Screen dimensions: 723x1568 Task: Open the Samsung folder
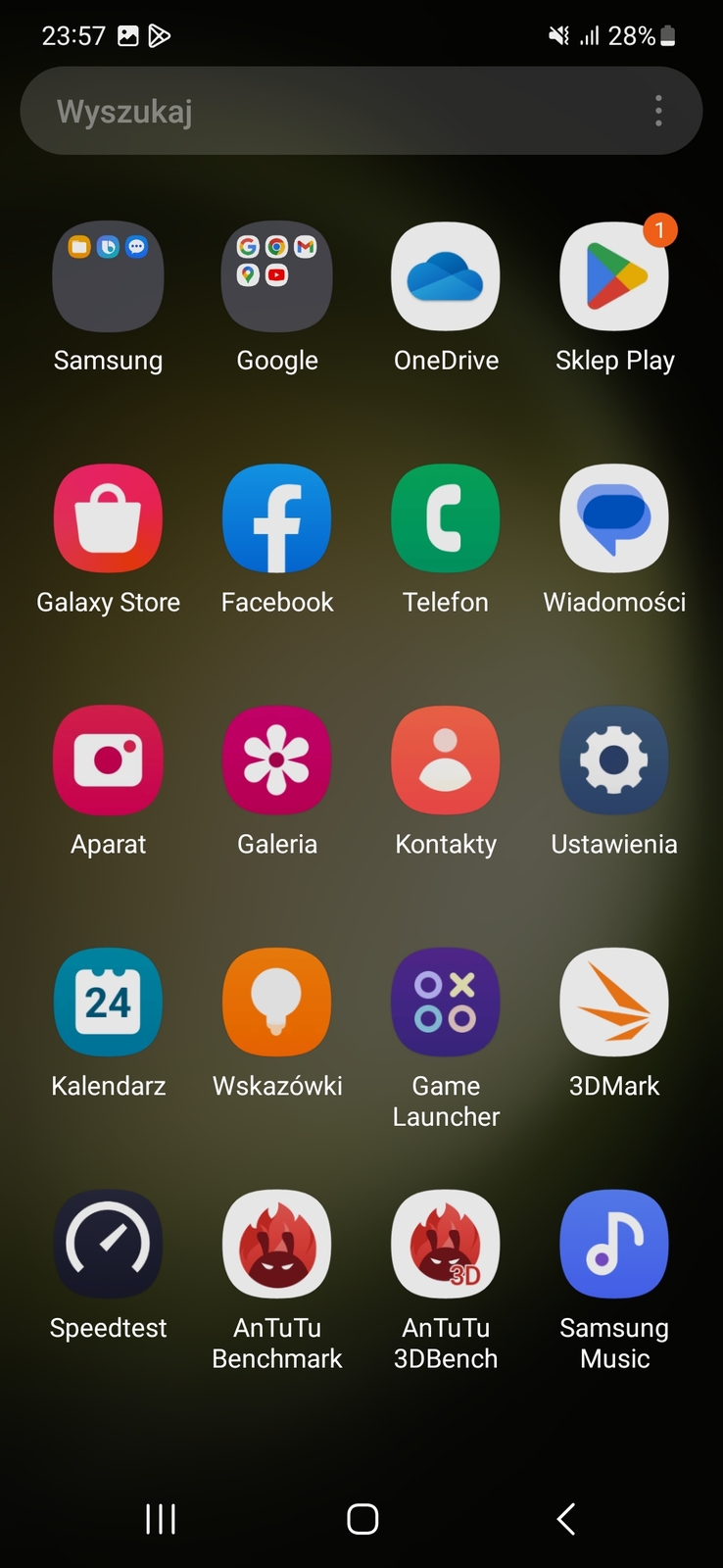click(108, 277)
